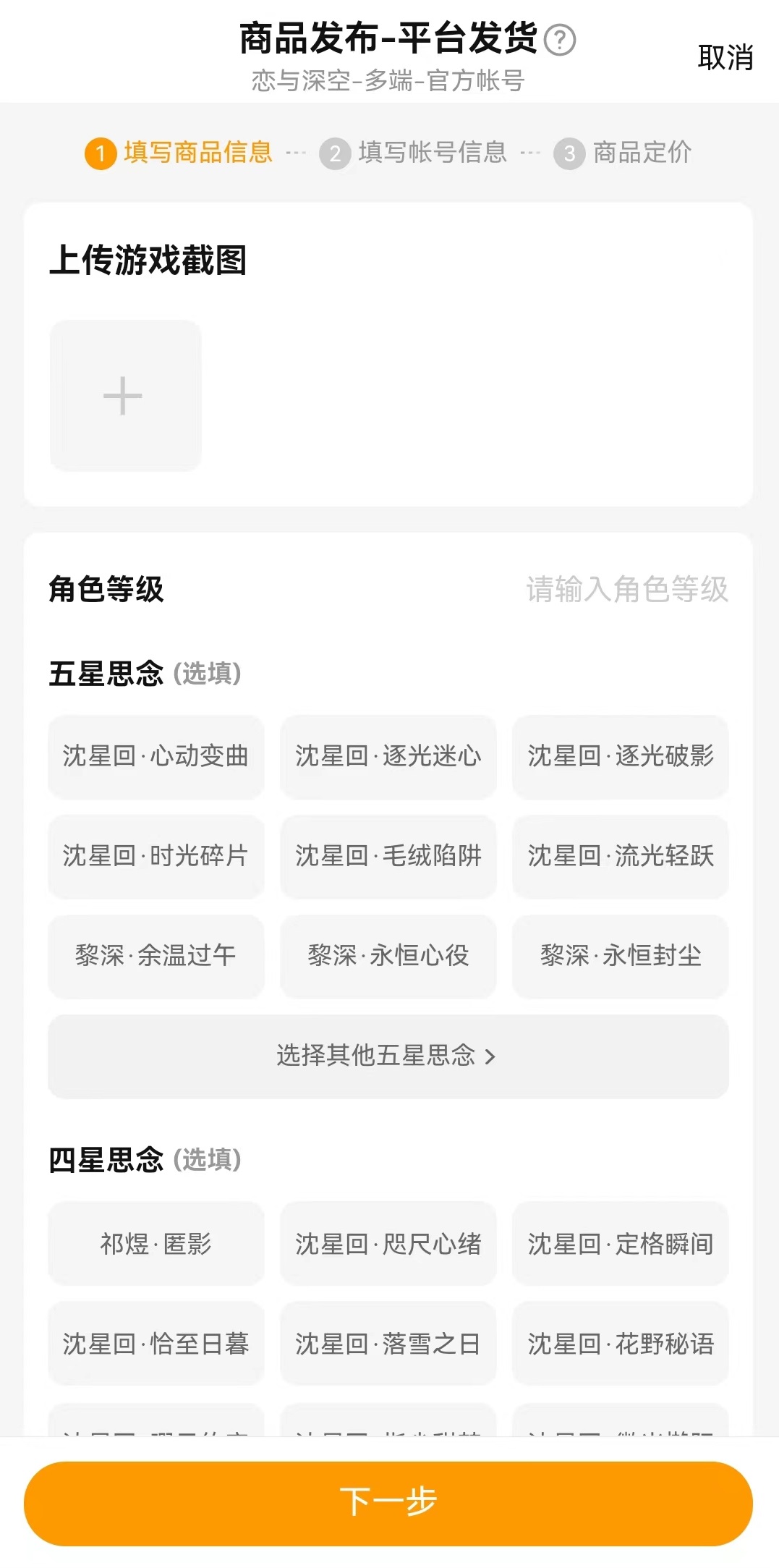The width and height of the screenshot is (779, 1568).
Task: Focus the 角色等级 input field
Action: [626, 589]
